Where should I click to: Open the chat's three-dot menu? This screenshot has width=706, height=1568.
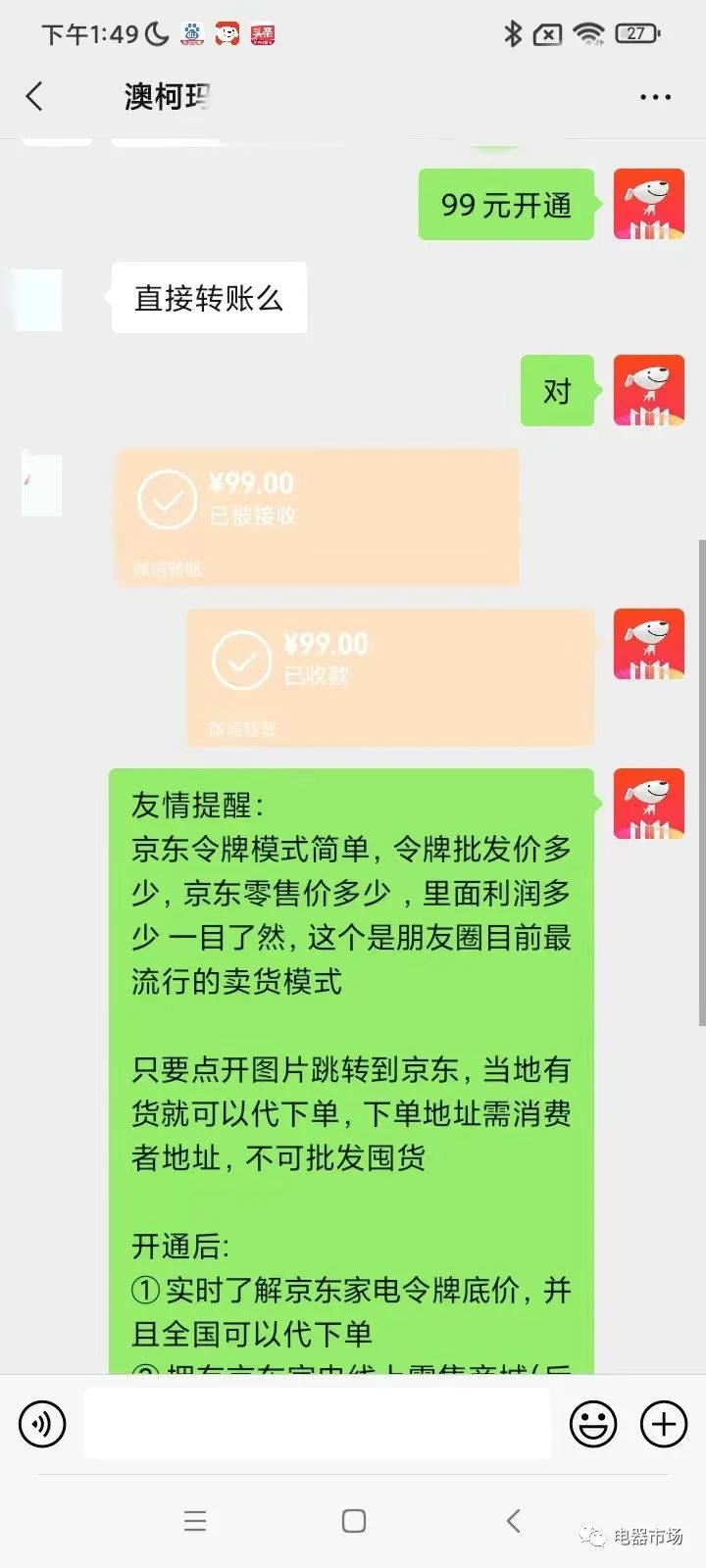tap(655, 97)
